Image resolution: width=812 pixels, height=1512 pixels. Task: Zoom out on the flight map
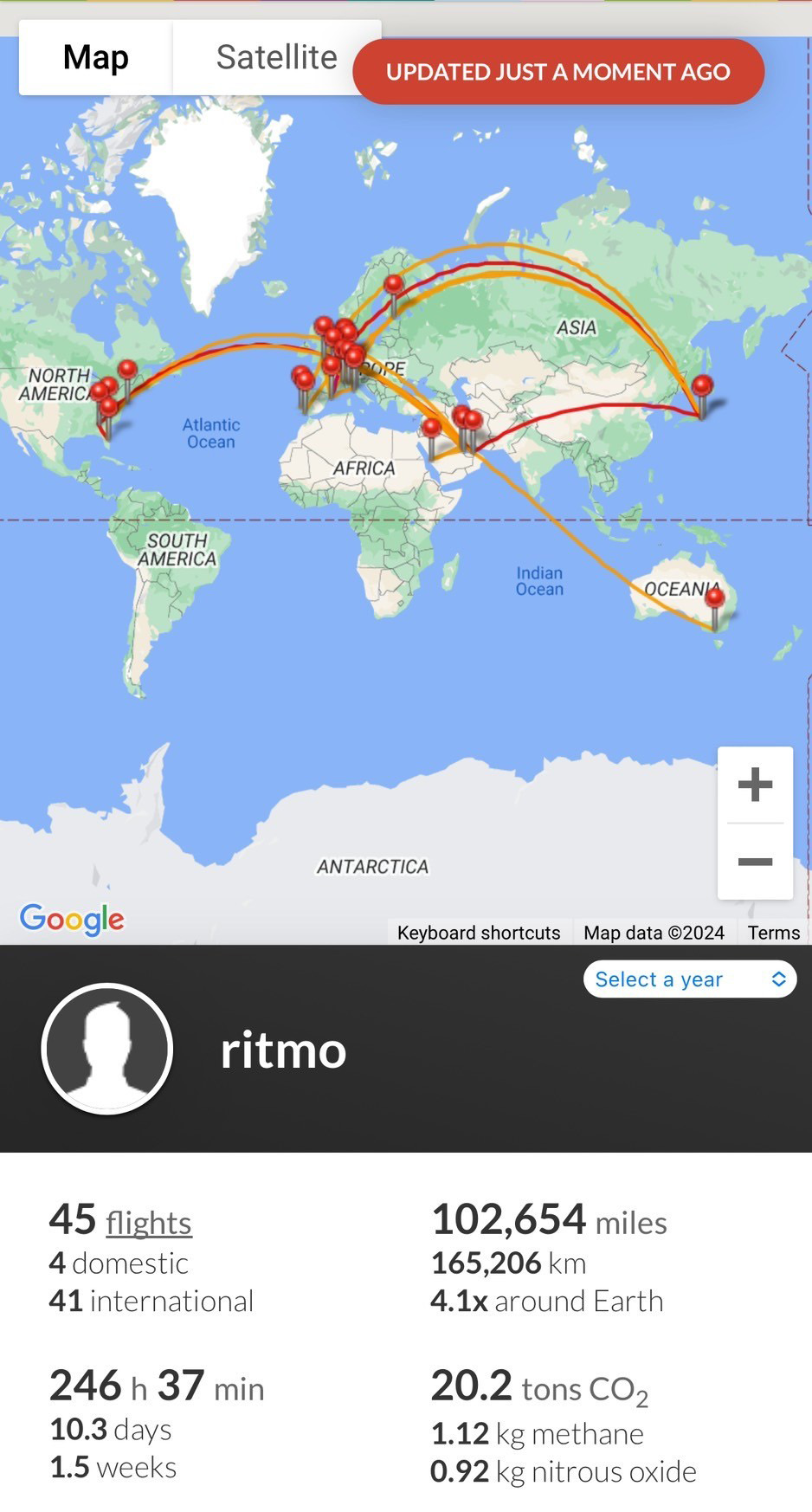point(755,862)
